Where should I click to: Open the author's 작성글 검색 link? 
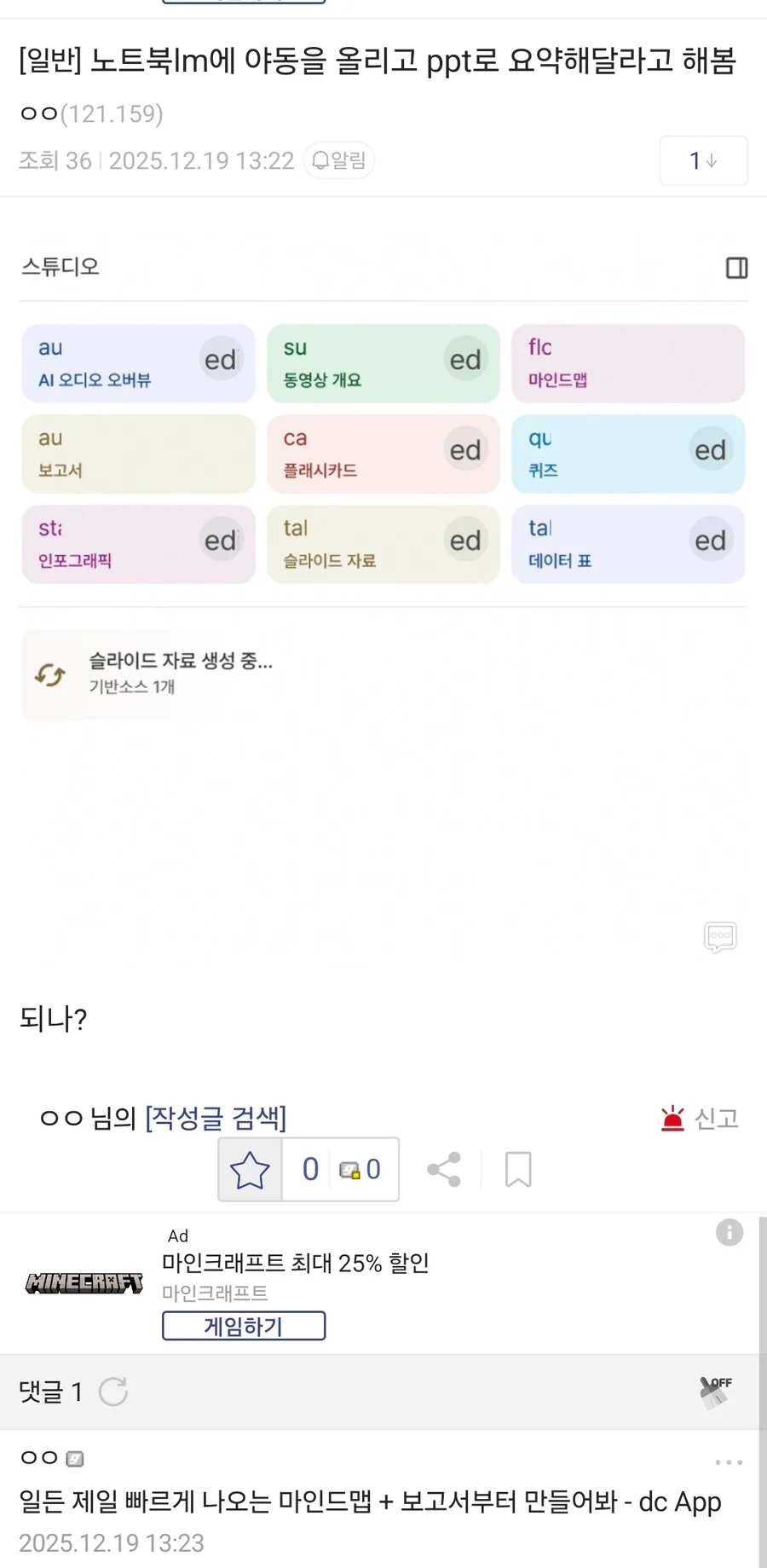[x=216, y=1118]
